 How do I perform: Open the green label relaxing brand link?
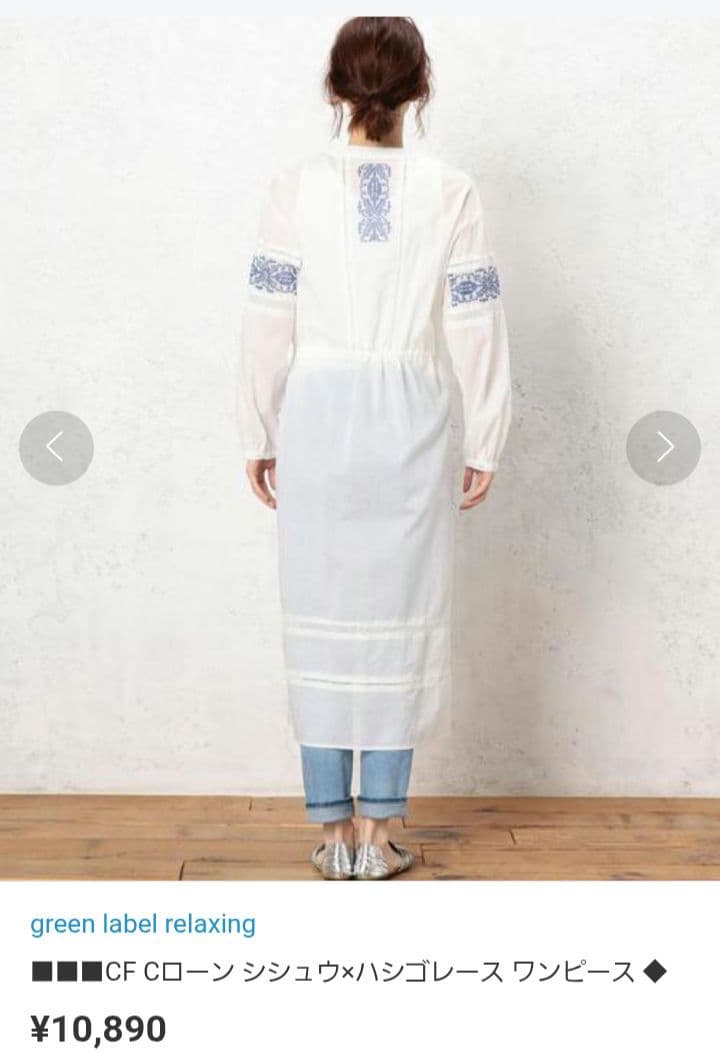143,923
